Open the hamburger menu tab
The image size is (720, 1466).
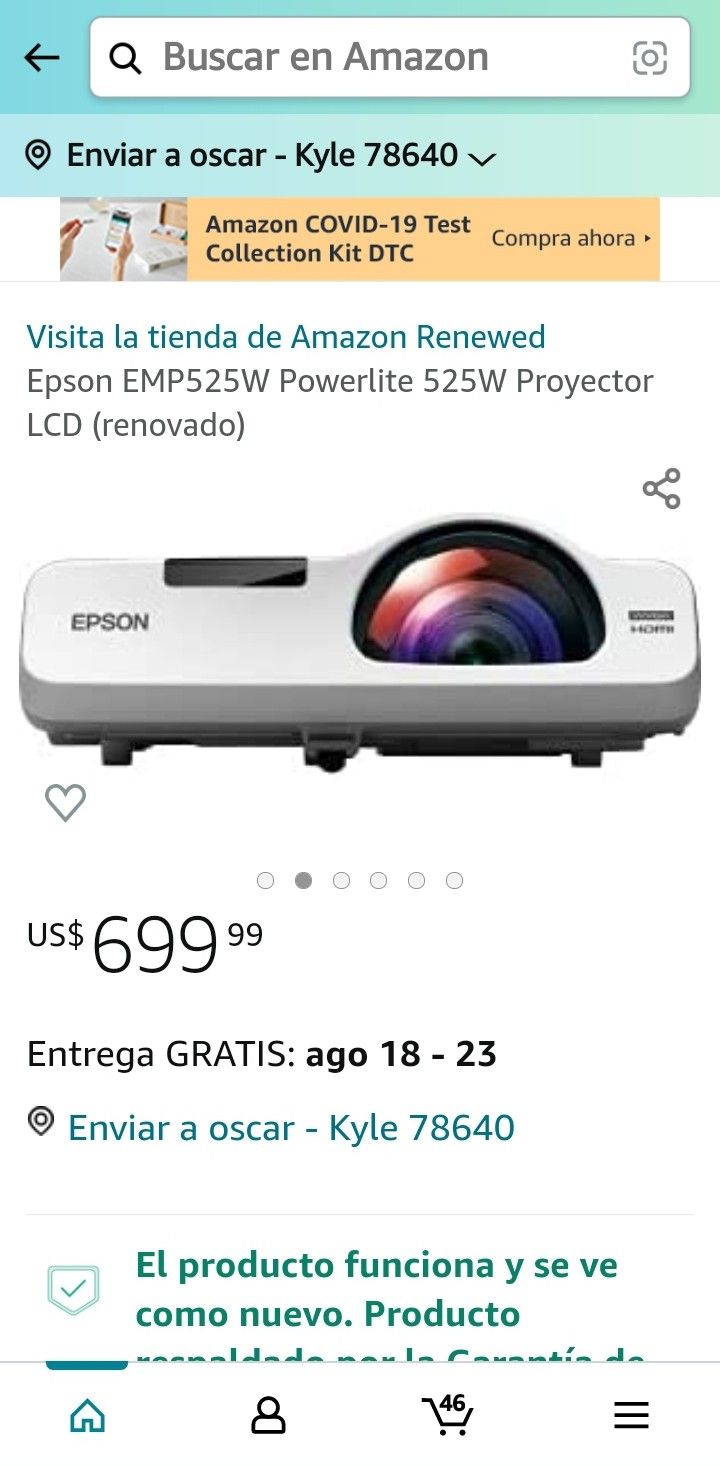click(631, 1415)
